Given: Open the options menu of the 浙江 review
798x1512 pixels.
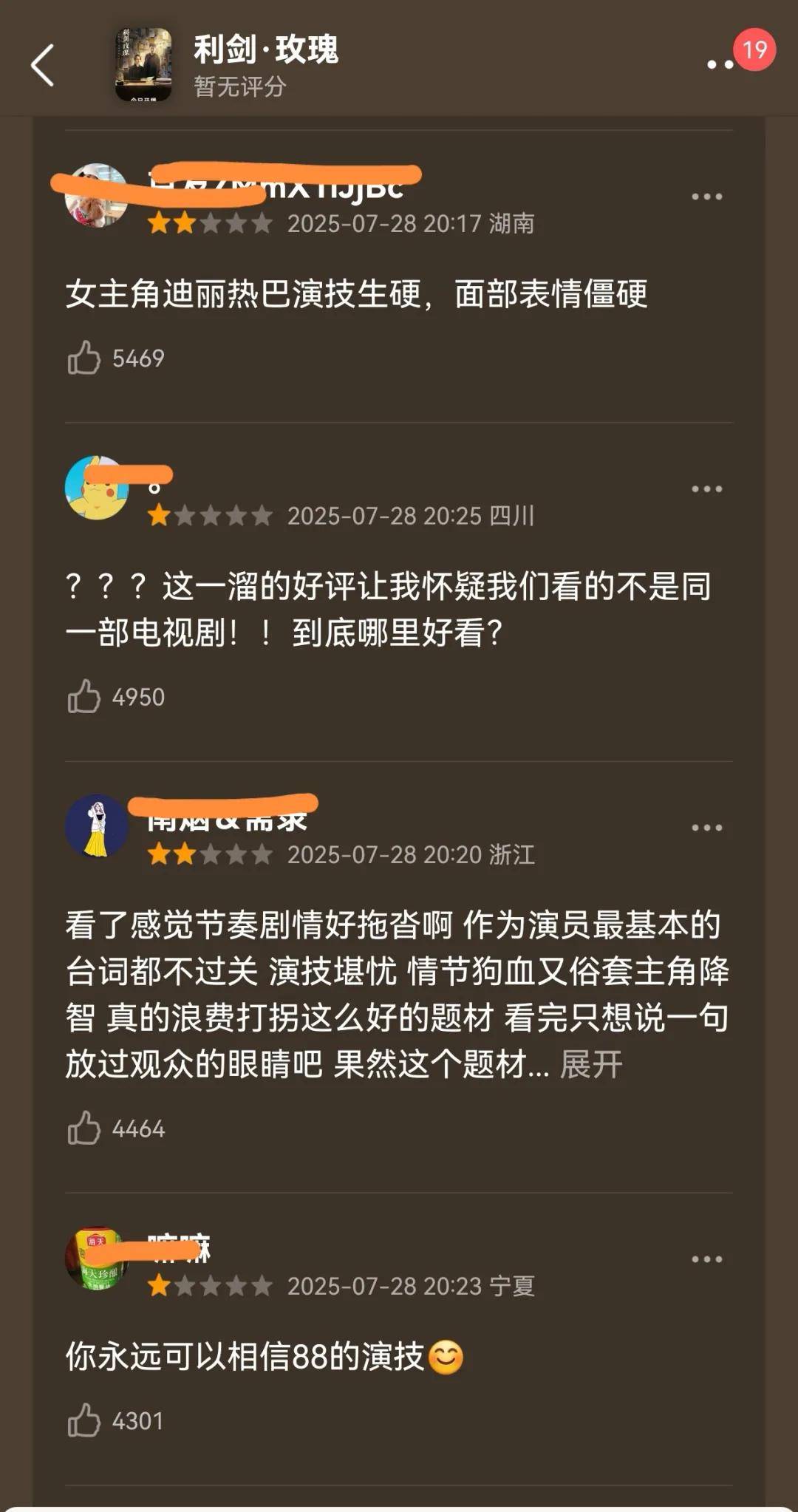Looking at the screenshot, I should [x=706, y=828].
